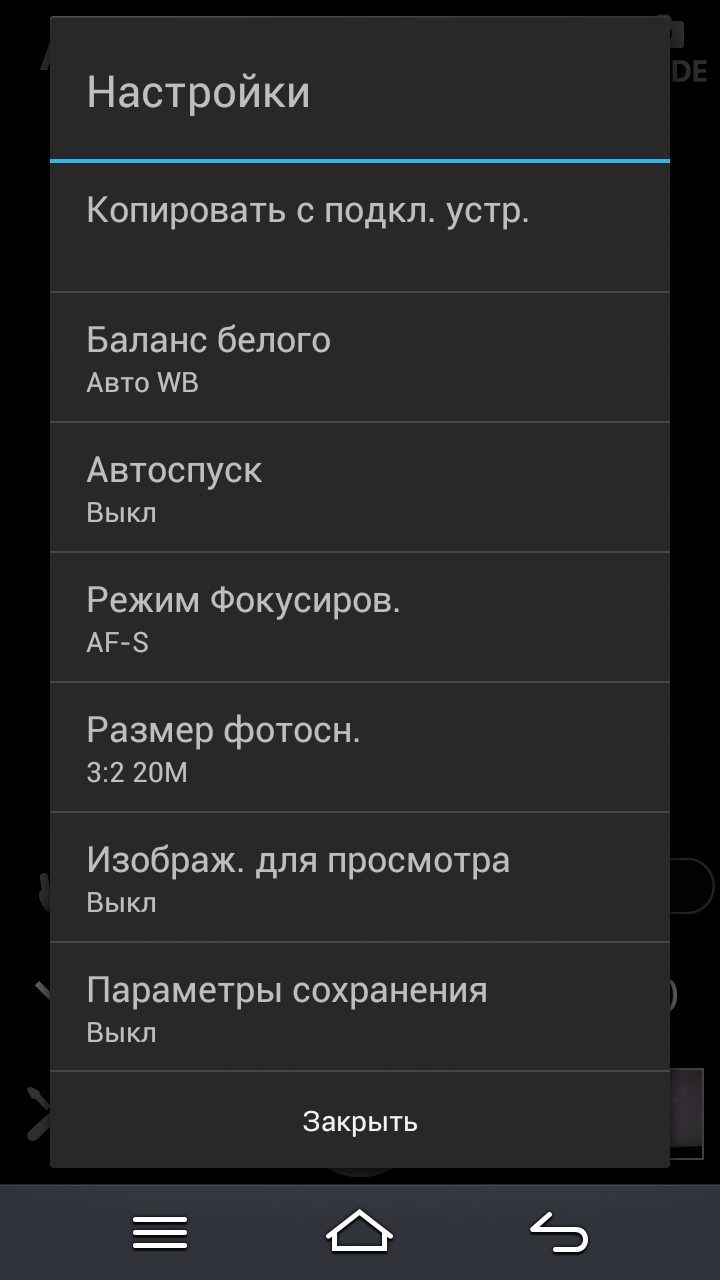Screen dimensions: 720x1280
Task: Close the settings dialog with Закрыть
Action: (360, 1121)
